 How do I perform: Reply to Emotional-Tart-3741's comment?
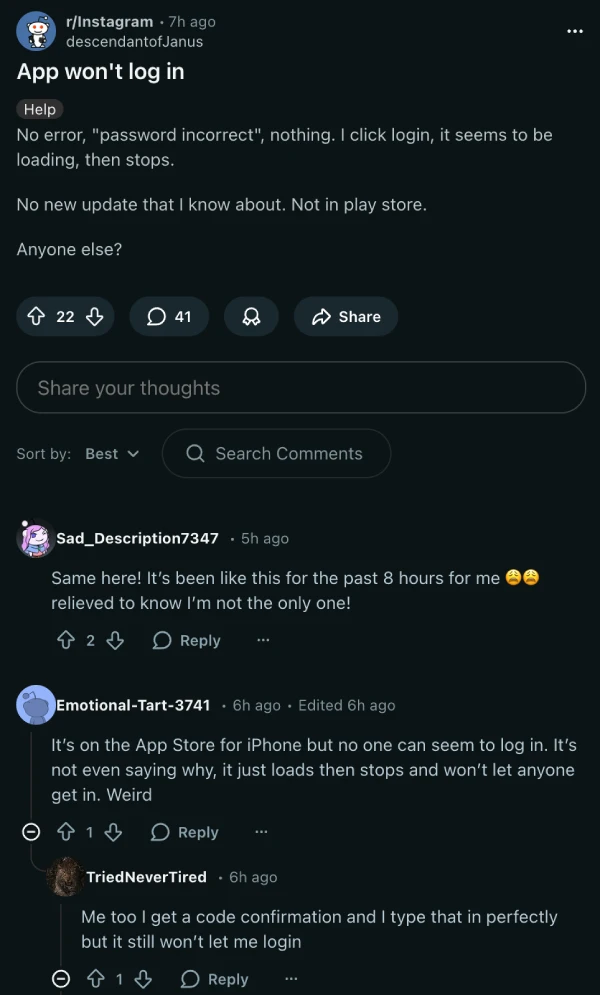coord(184,832)
